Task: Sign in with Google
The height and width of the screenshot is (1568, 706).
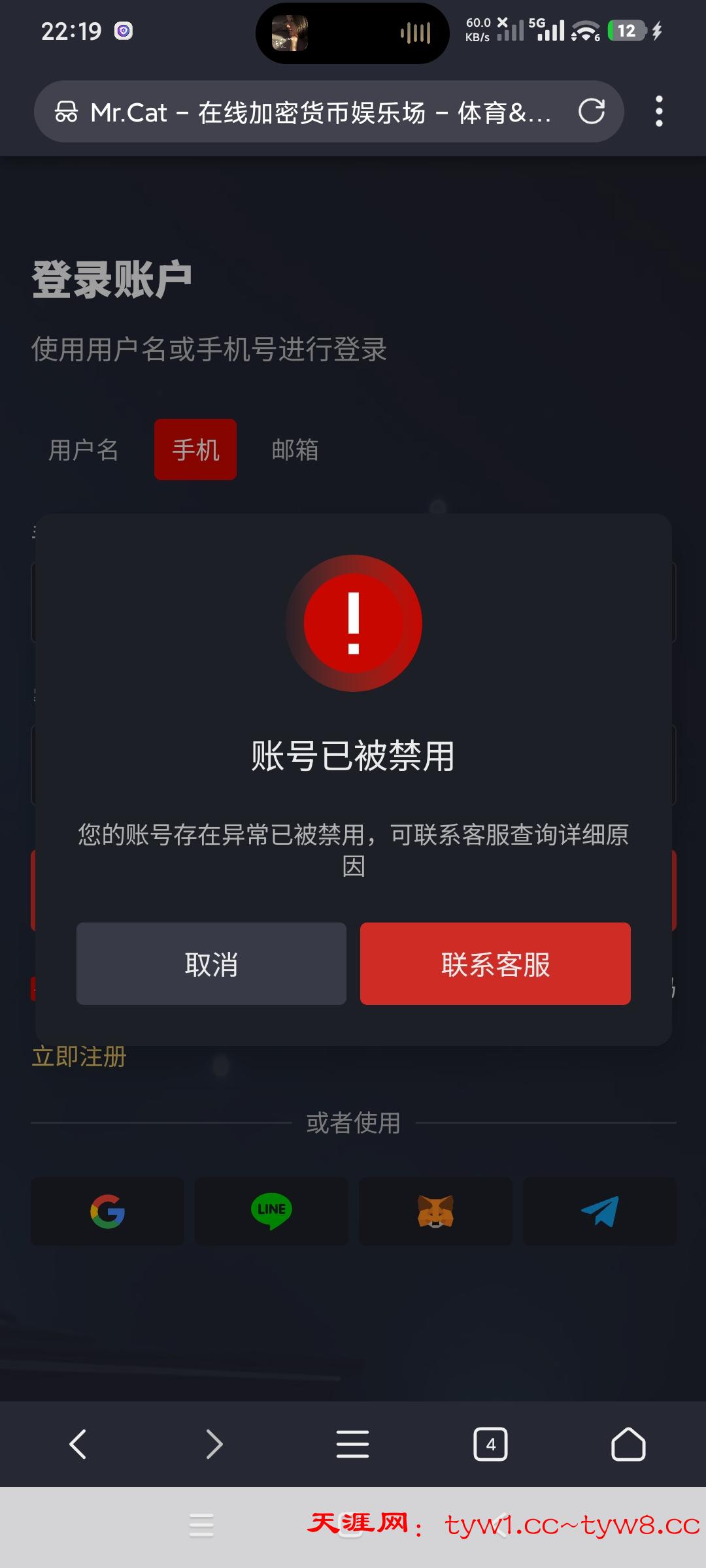Action: click(x=107, y=1211)
